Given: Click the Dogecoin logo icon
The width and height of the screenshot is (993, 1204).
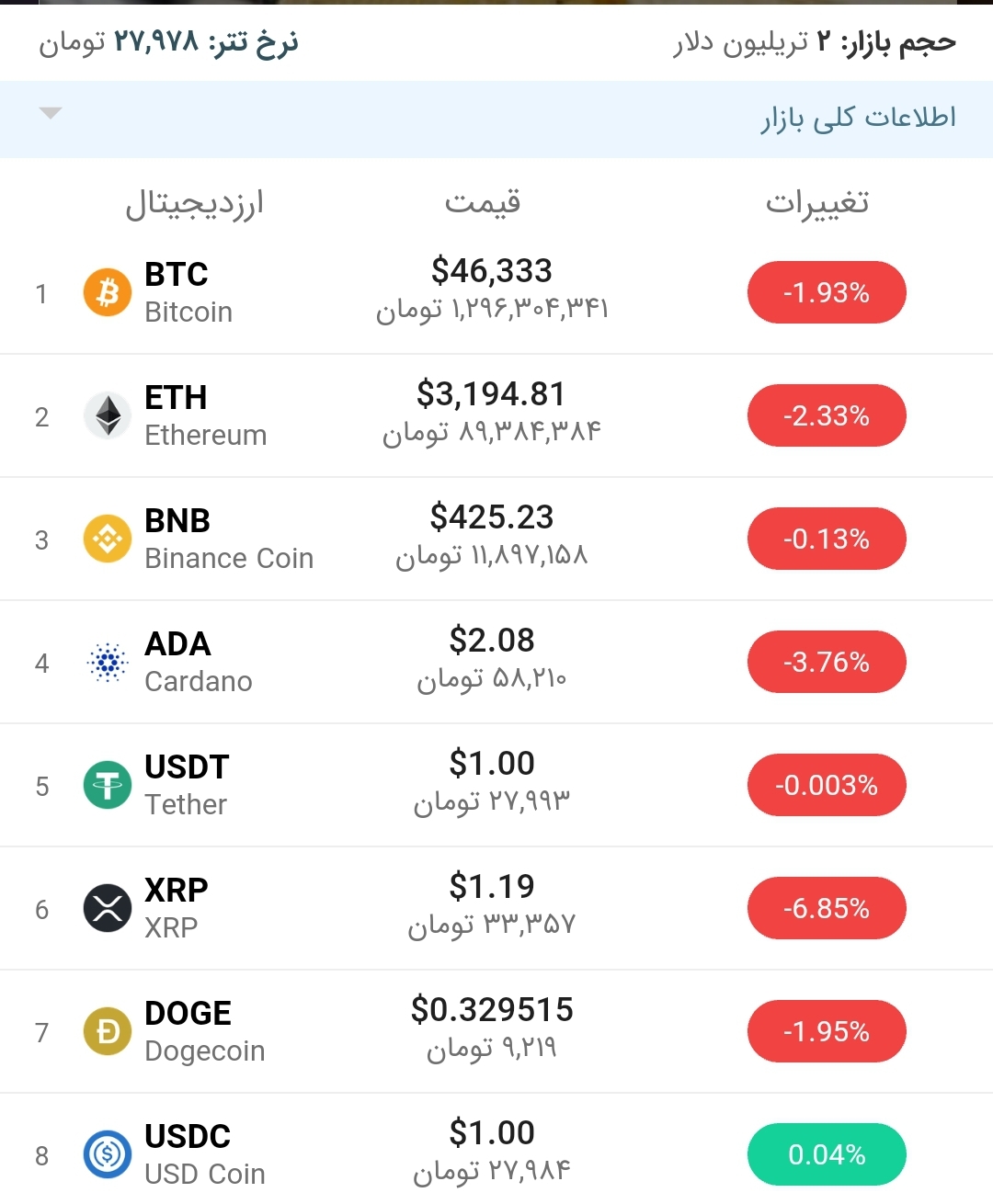Looking at the screenshot, I should [x=108, y=1031].
